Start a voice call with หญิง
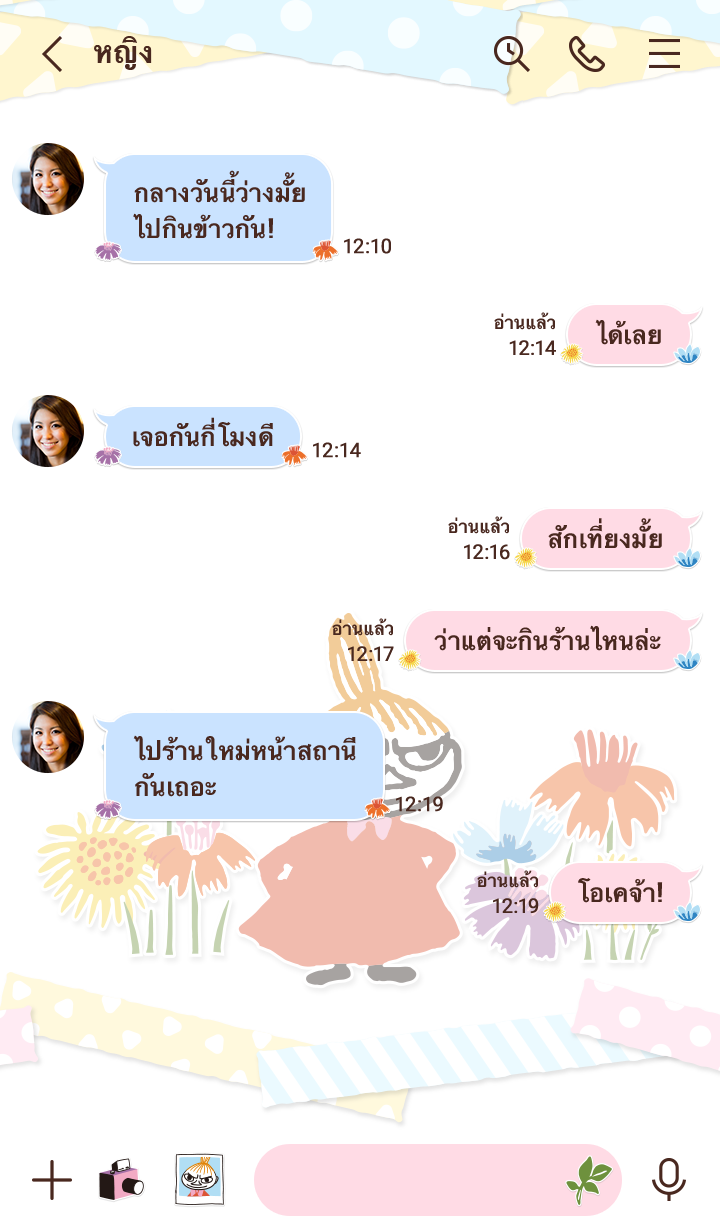This screenshot has height=1232, width=720. [587, 54]
